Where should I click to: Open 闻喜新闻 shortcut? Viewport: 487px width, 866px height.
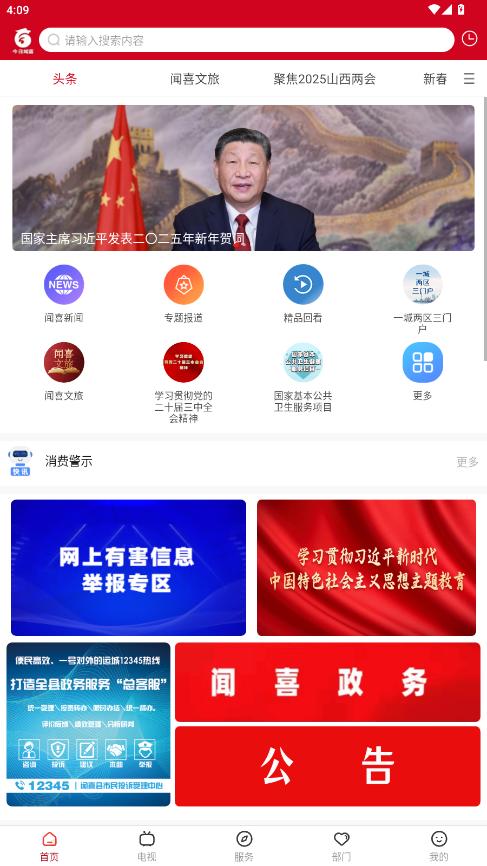click(64, 294)
